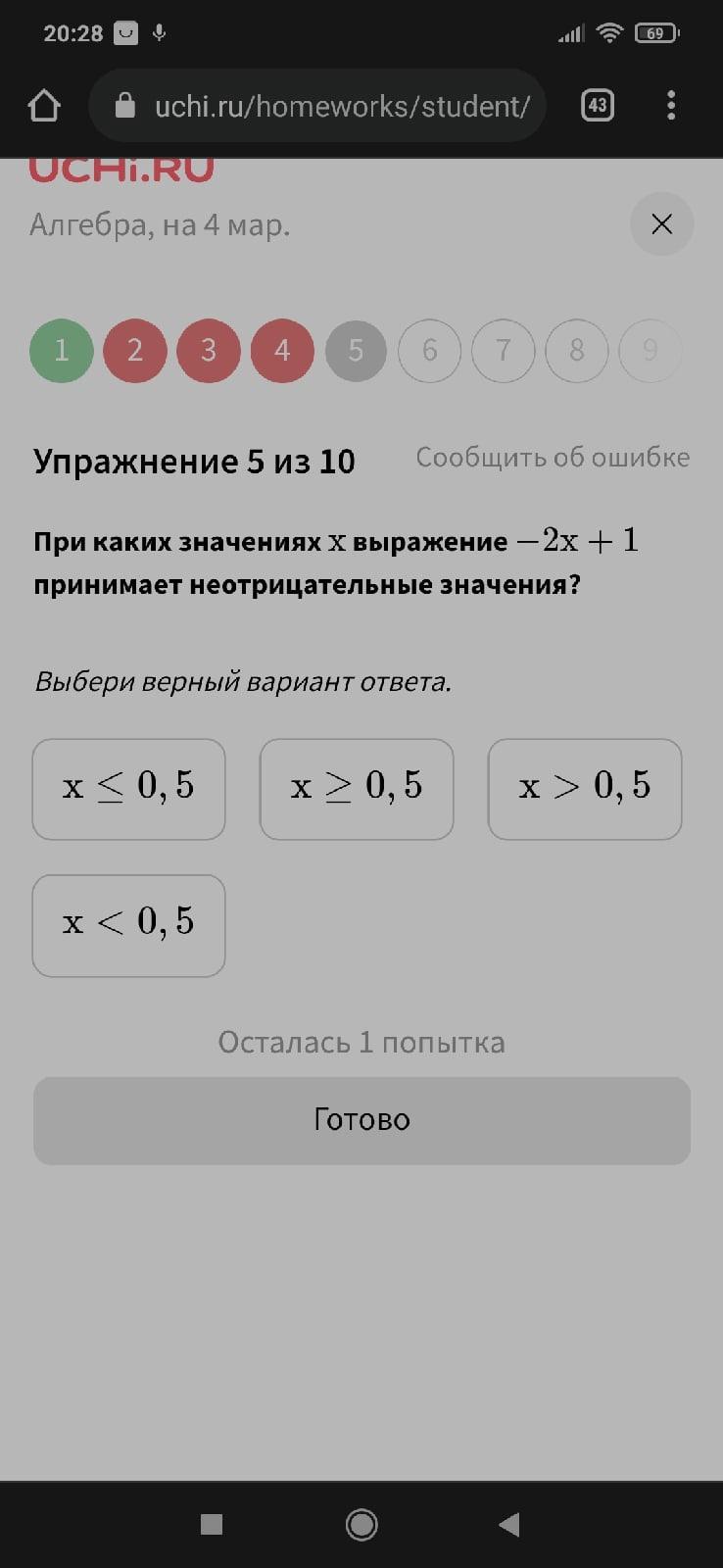Open browser home page icon

pos(44,105)
